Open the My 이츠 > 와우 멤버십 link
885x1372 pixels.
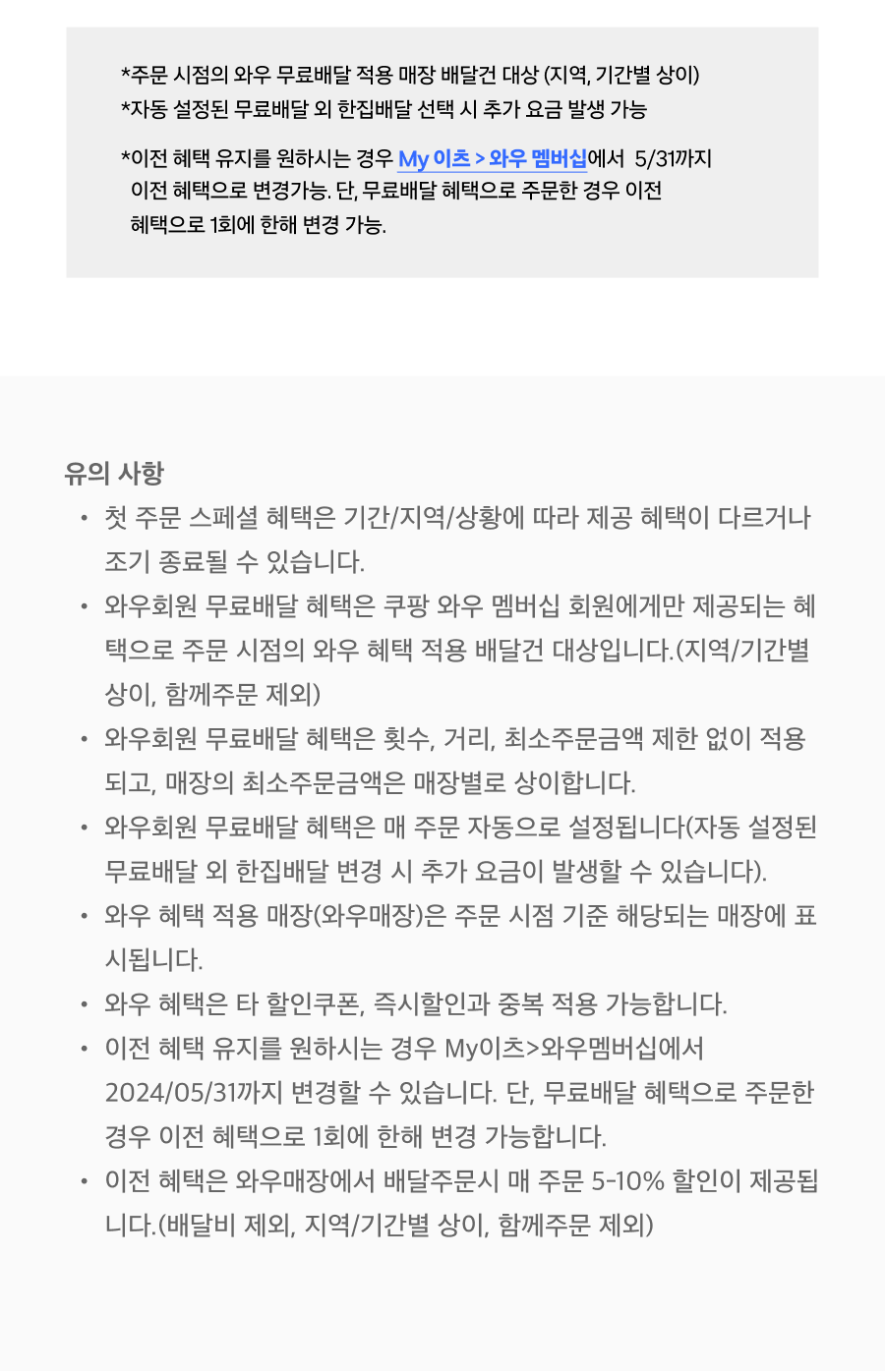[492, 159]
